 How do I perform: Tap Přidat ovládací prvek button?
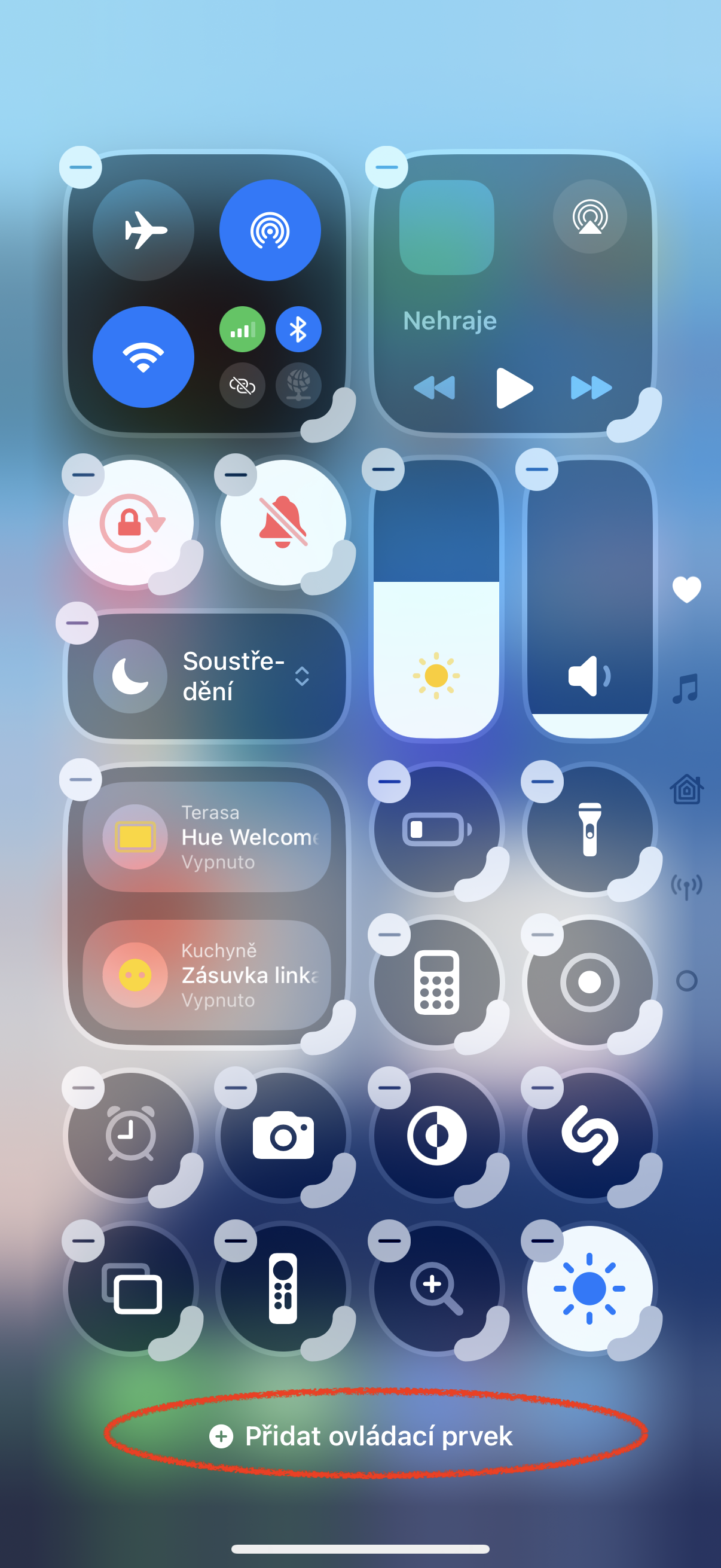point(362,1436)
